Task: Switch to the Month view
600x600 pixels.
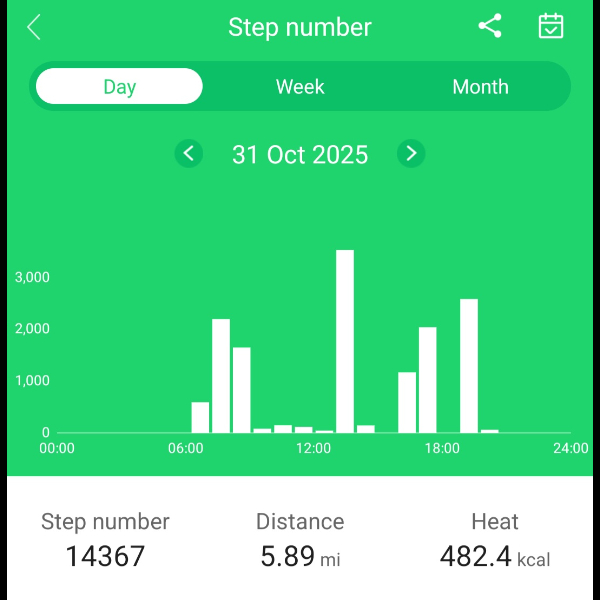Action: 480,87
